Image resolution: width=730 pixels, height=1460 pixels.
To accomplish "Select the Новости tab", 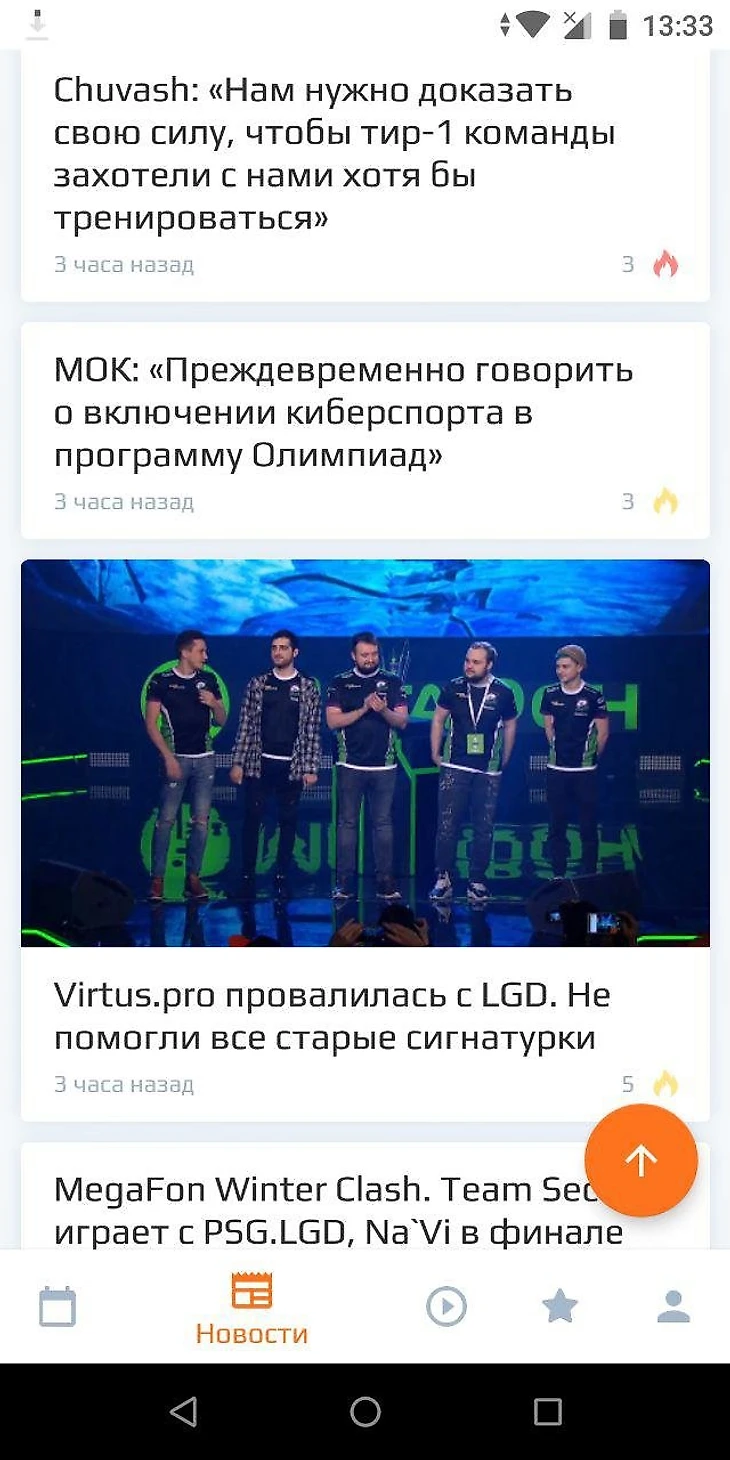I will pyautogui.click(x=252, y=1308).
